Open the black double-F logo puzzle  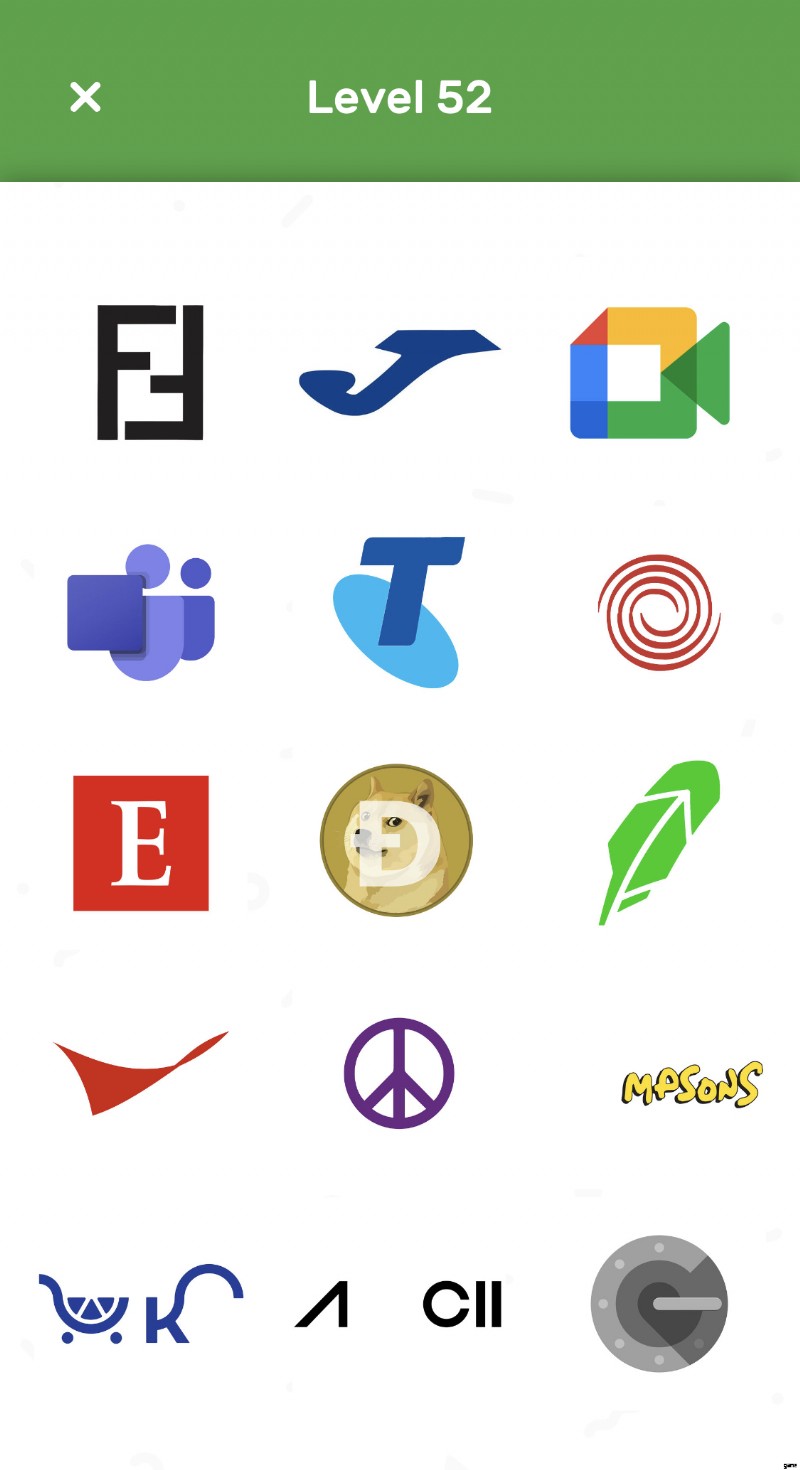150,372
